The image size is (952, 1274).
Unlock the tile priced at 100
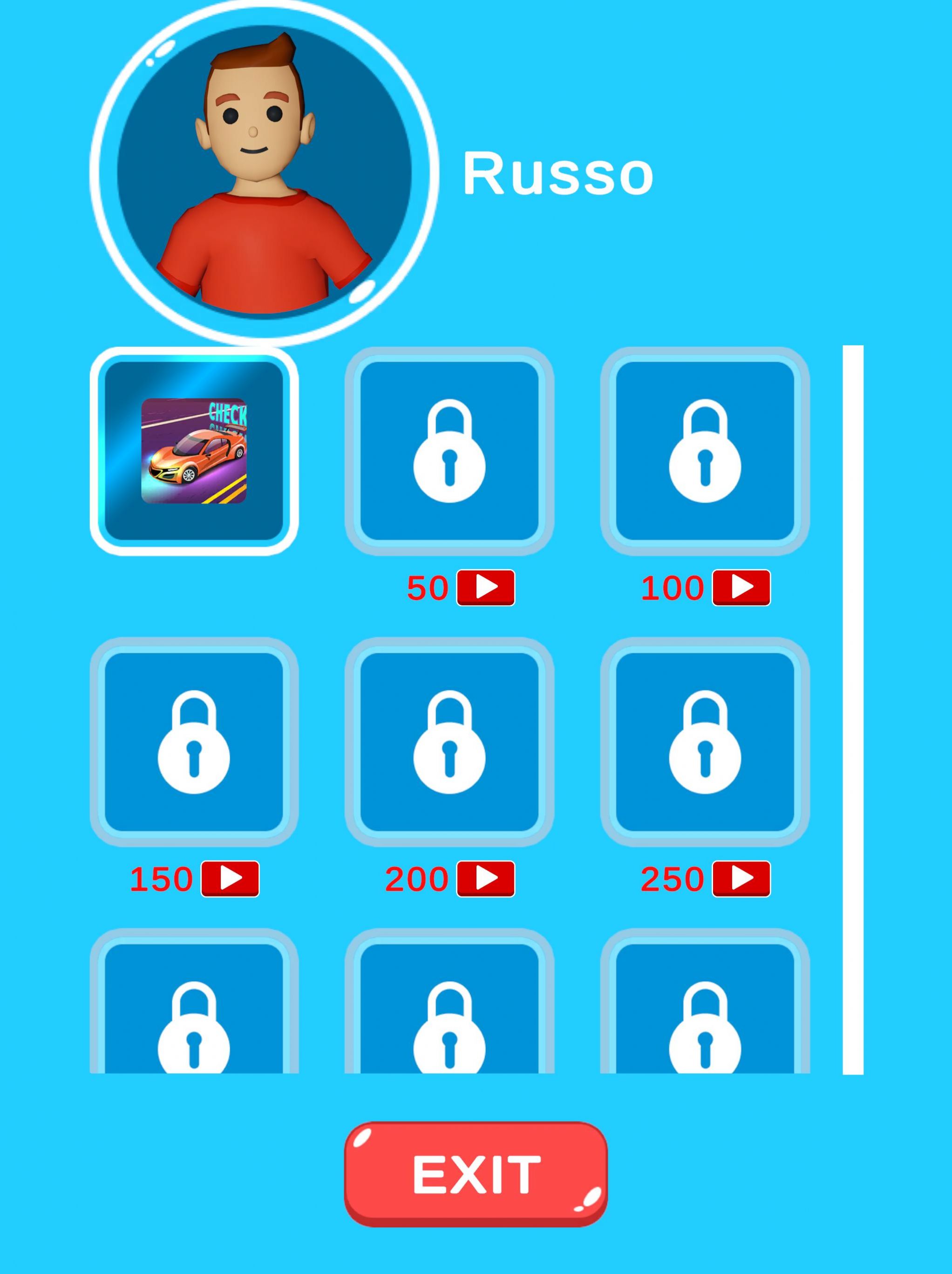point(705,451)
